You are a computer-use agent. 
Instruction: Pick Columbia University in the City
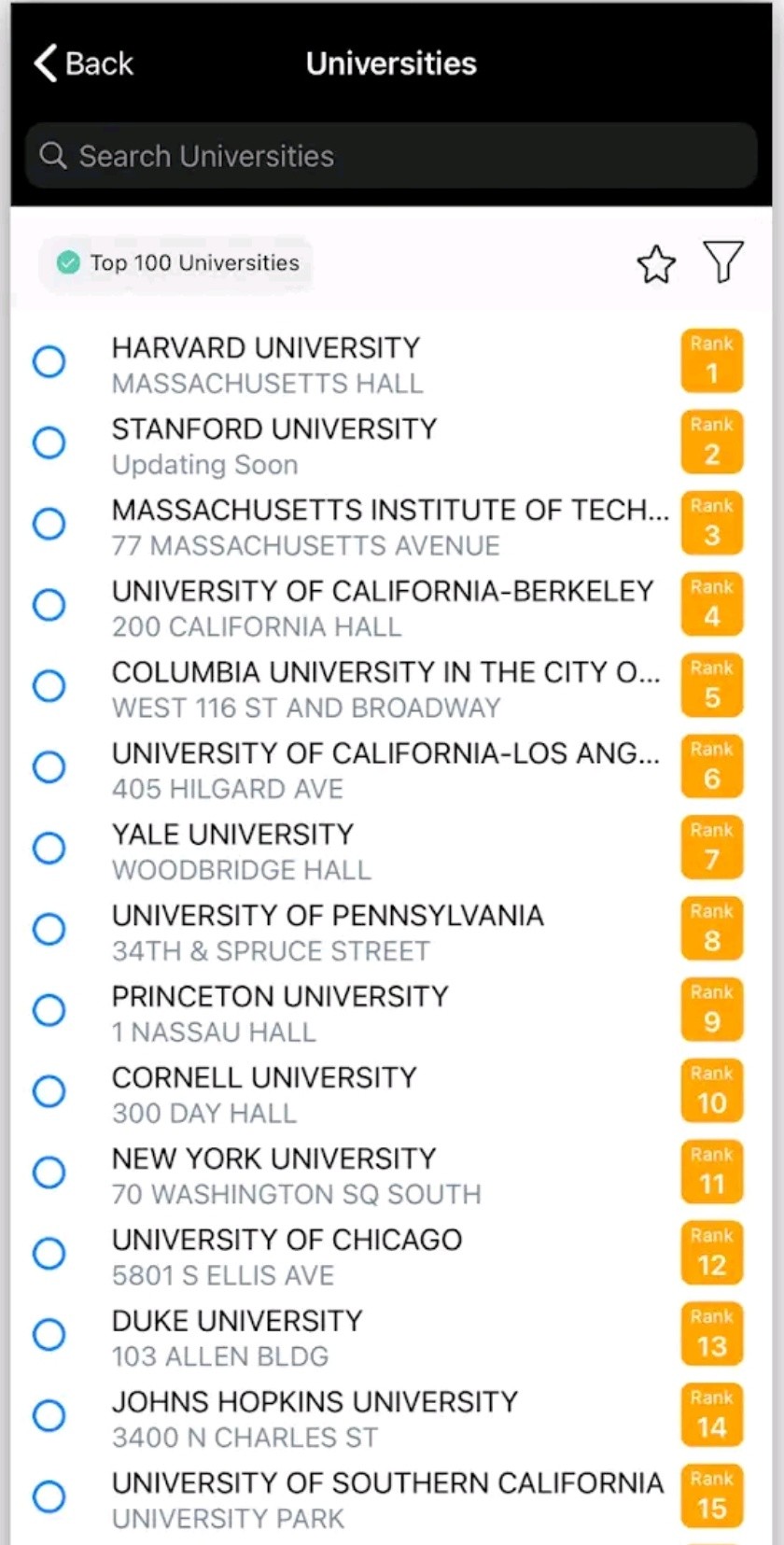tap(49, 686)
